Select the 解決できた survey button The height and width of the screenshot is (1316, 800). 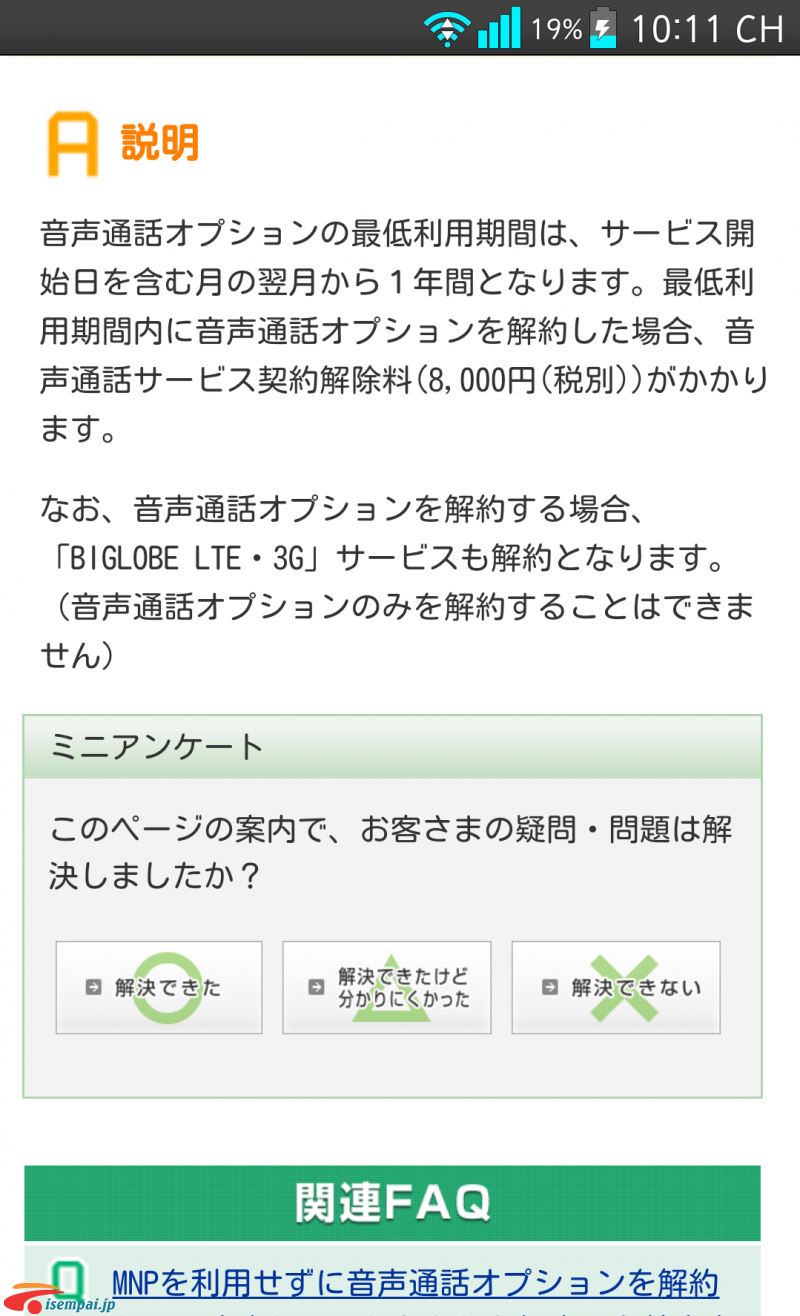pos(159,987)
